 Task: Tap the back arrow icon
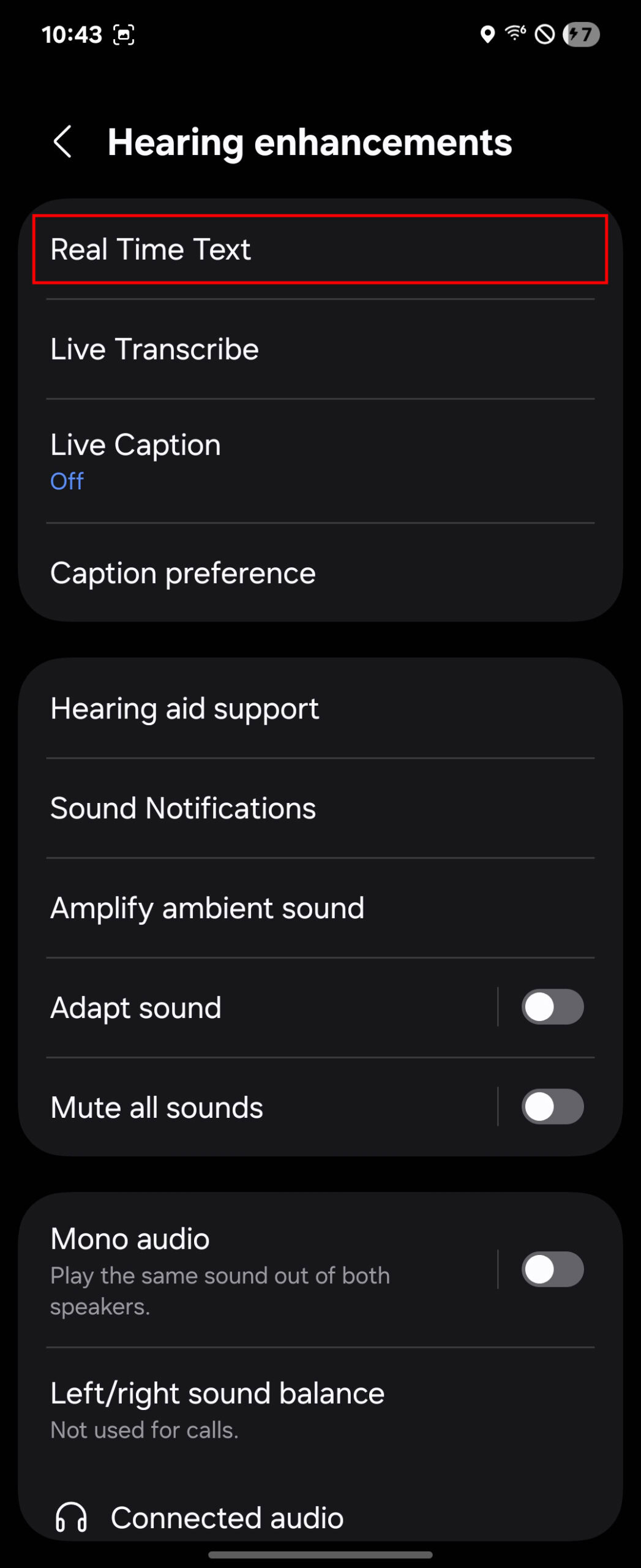(64, 142)
